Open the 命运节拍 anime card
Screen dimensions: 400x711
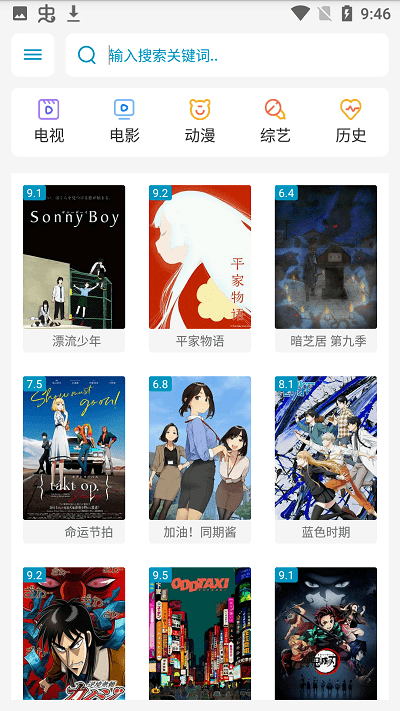pyautogui.click(x=74, y=459)
